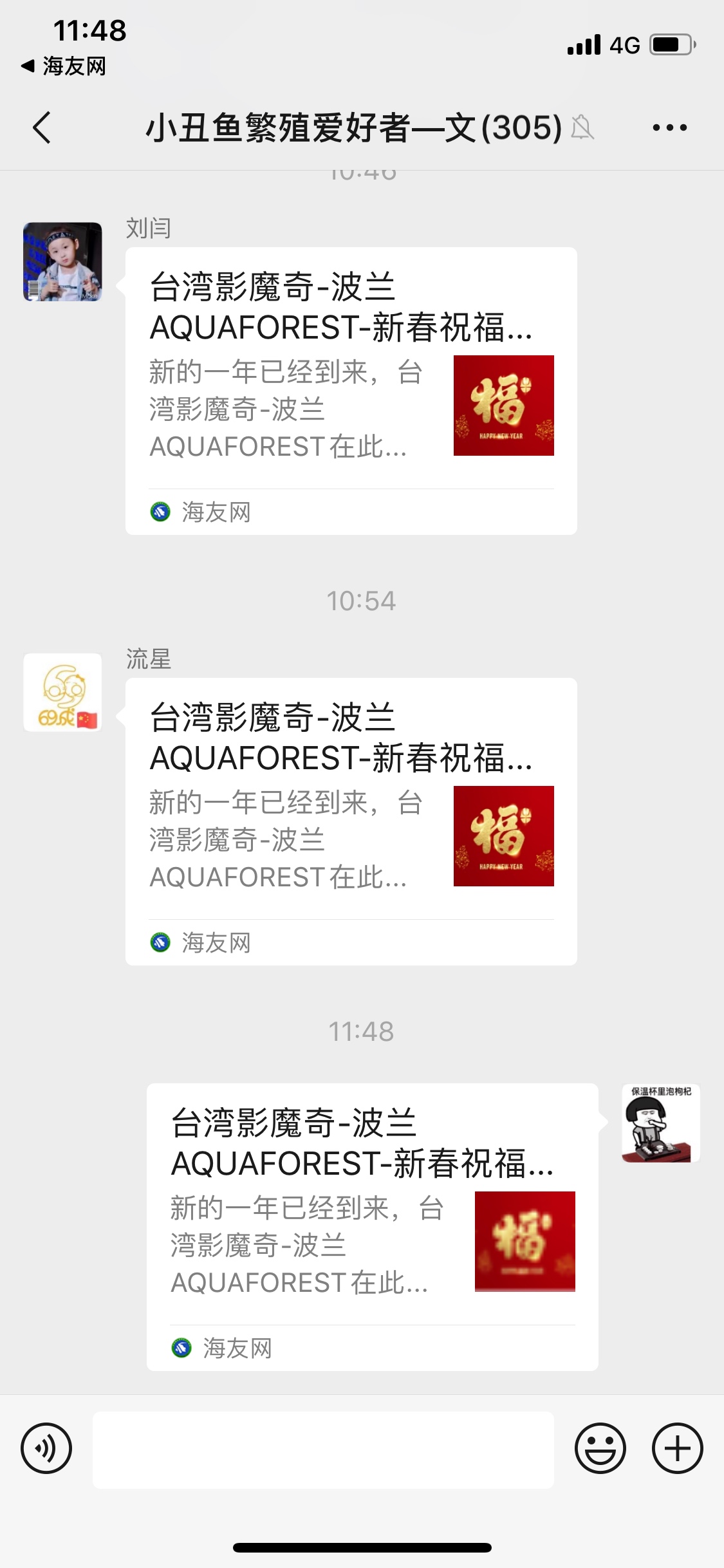Open the plus attachments menu
Screen dimensions: 724x1568
pos(677,1448)
